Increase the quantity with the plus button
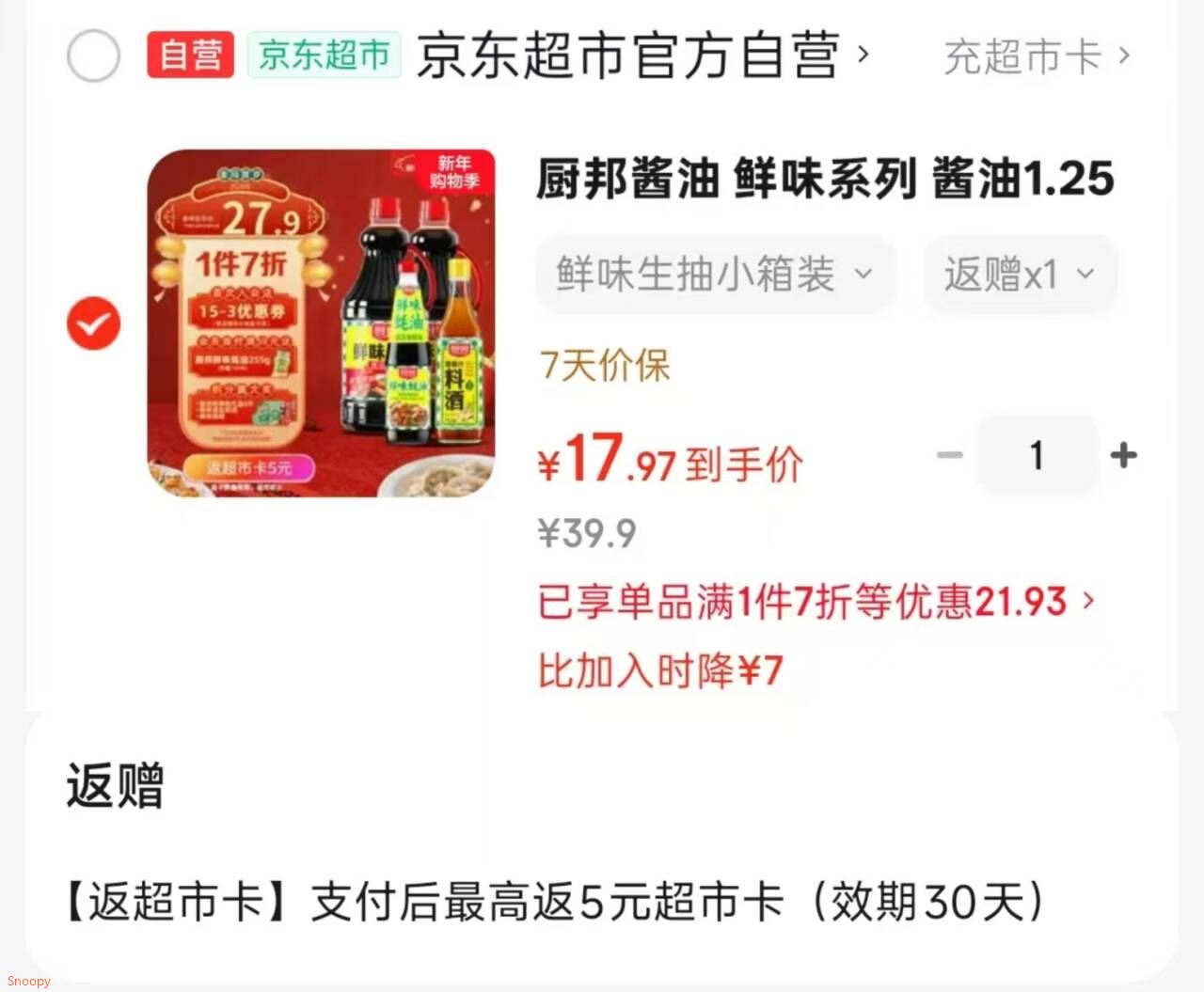 click(1123, 456)
